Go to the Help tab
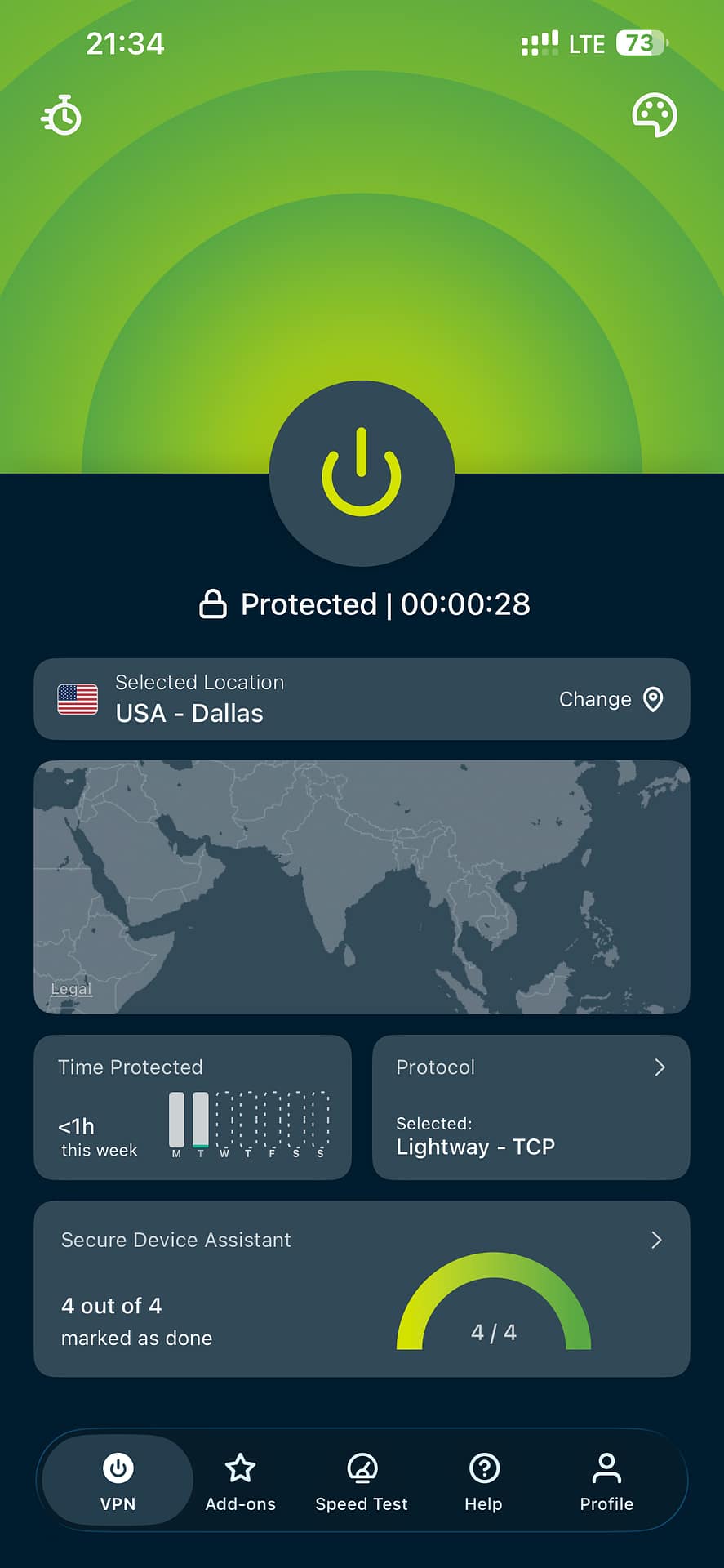724x1568 pixels. point(484,1481)
